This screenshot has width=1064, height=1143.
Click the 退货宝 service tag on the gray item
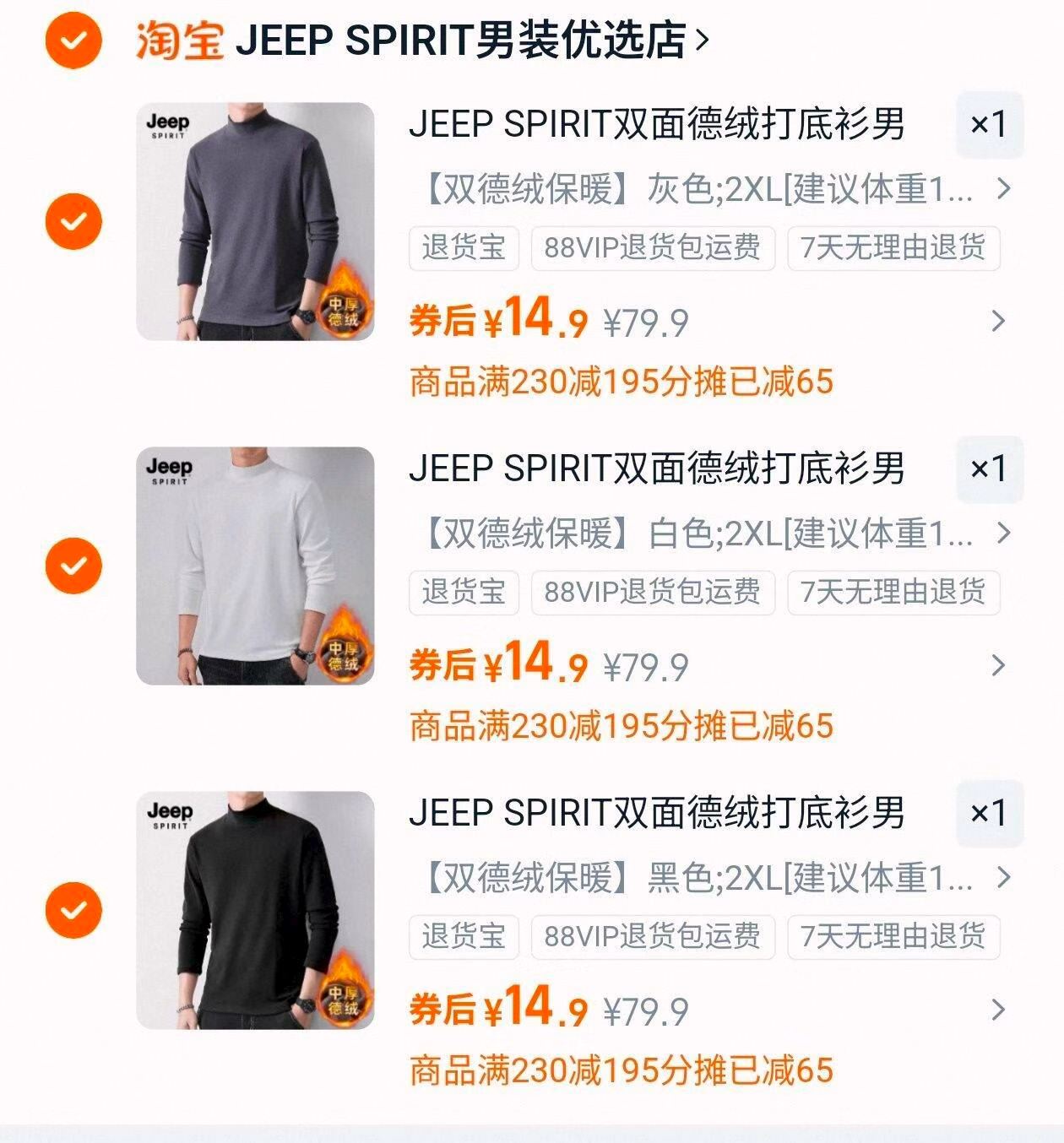(463, 247)
